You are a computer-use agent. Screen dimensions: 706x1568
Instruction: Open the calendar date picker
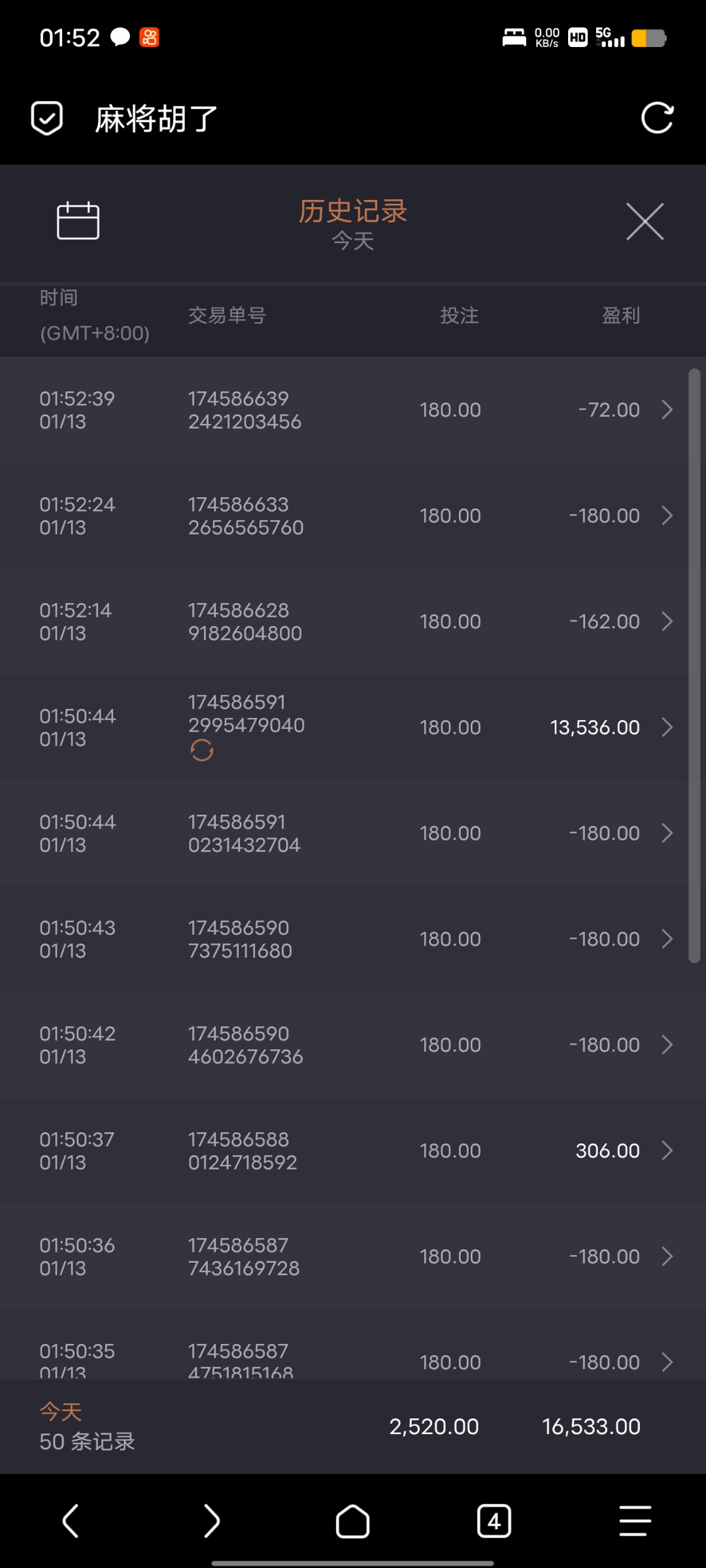tap(78, 221)
